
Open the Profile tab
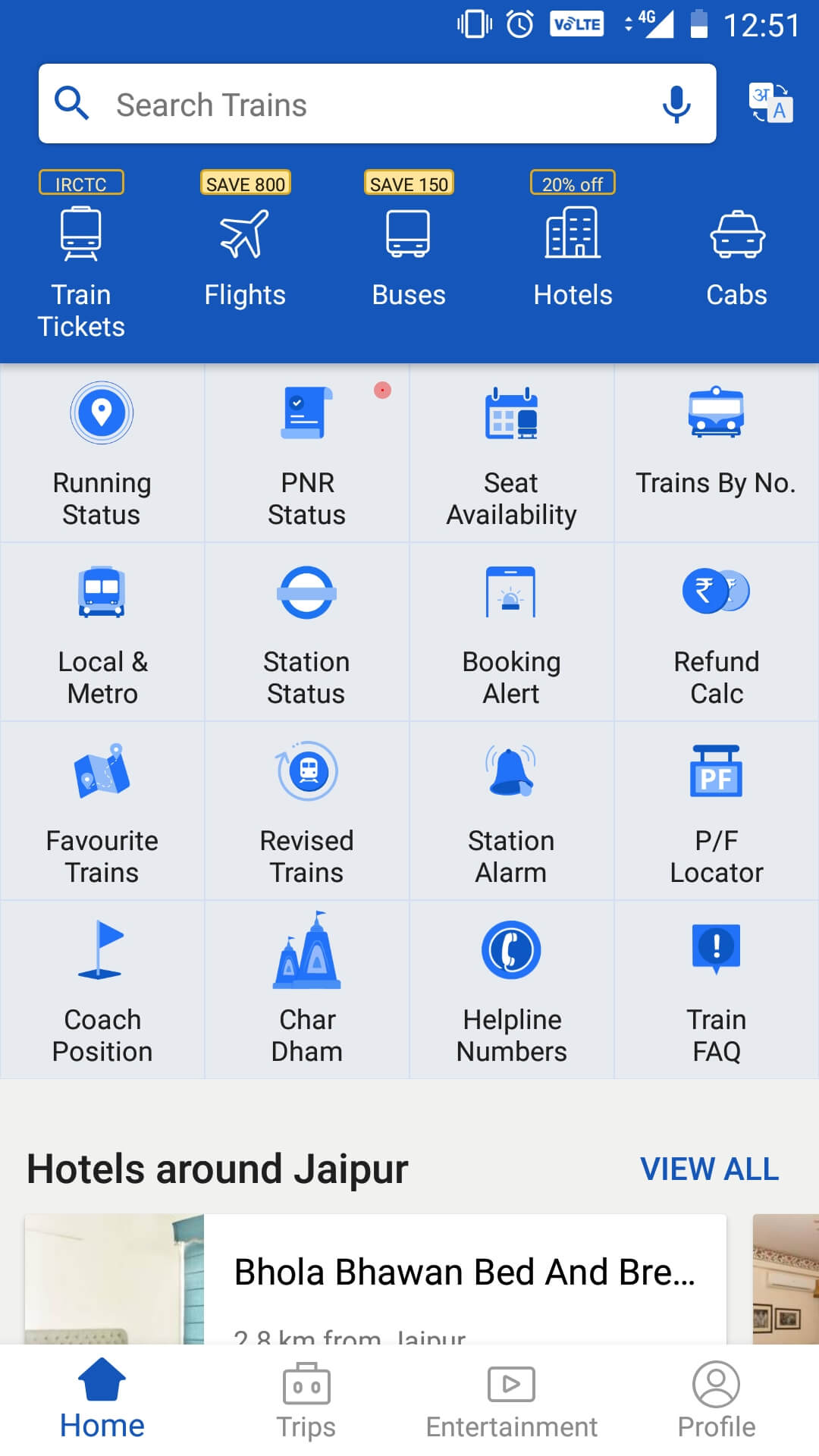coord(716,1399)
